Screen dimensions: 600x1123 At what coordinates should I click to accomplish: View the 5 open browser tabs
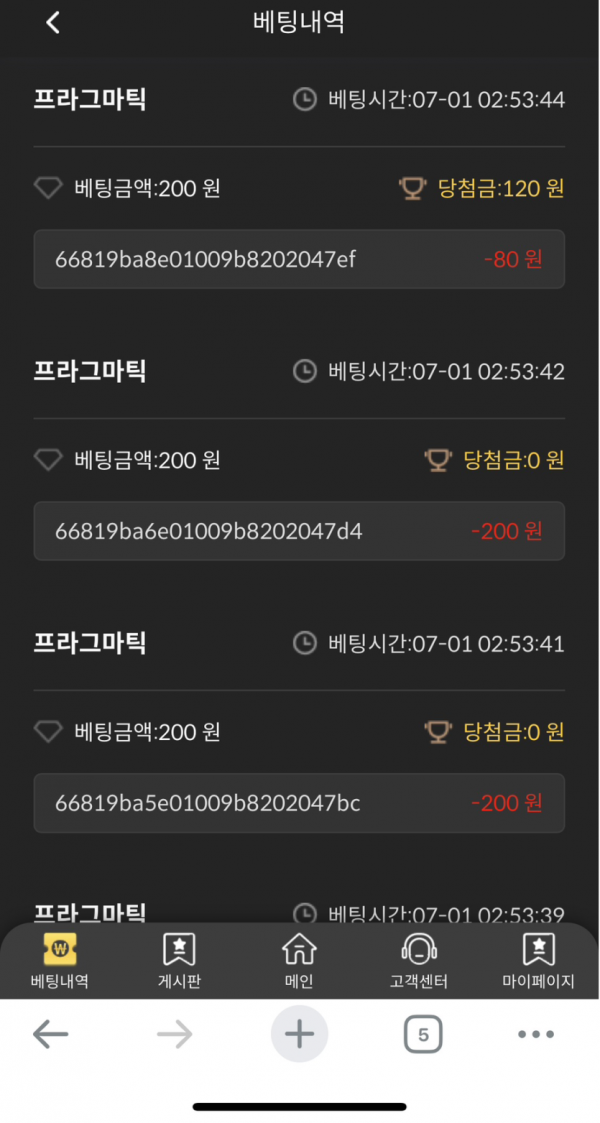point(423,1034)
